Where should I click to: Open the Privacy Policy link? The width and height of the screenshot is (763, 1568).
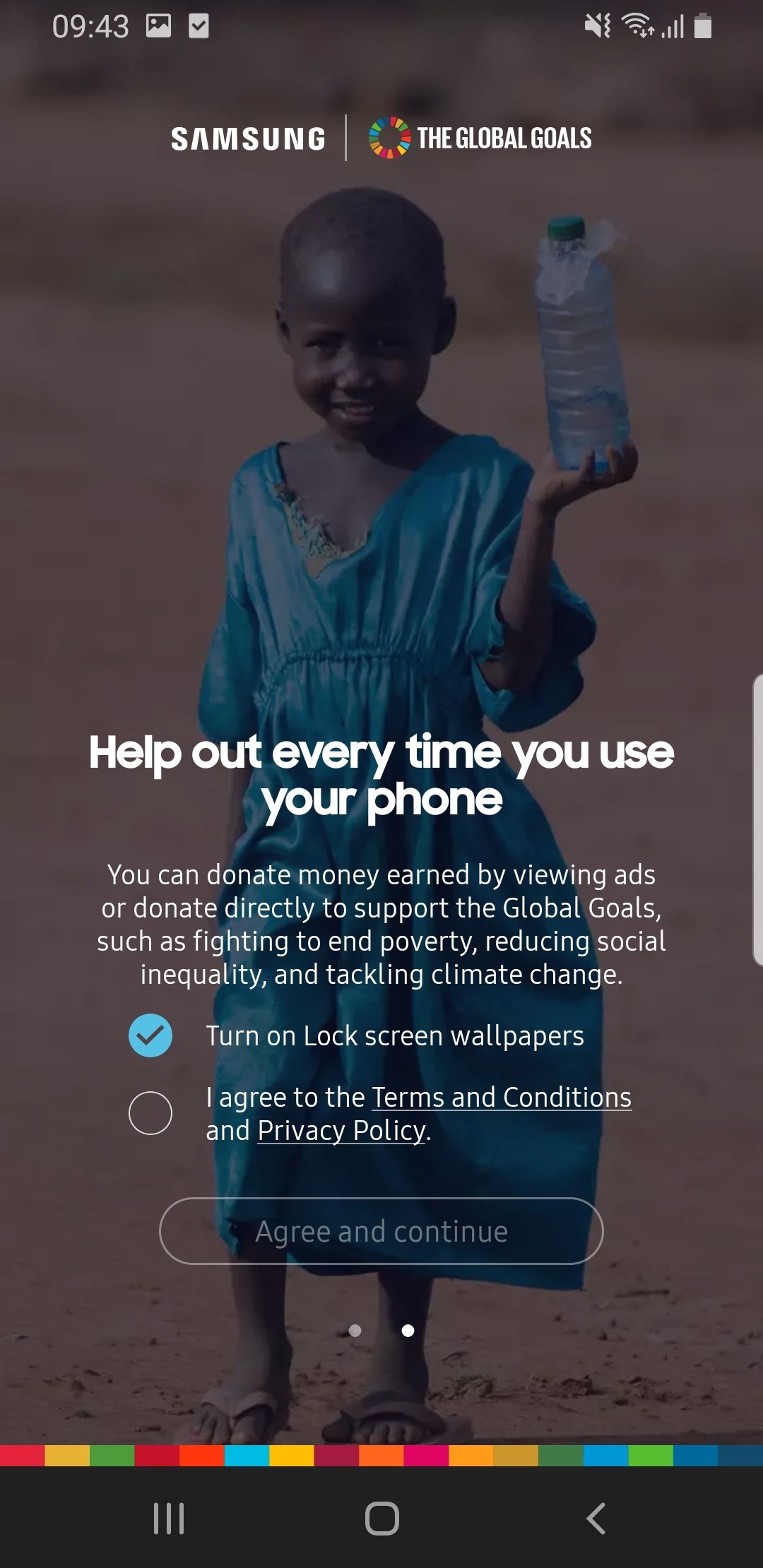pos(342,1130)
